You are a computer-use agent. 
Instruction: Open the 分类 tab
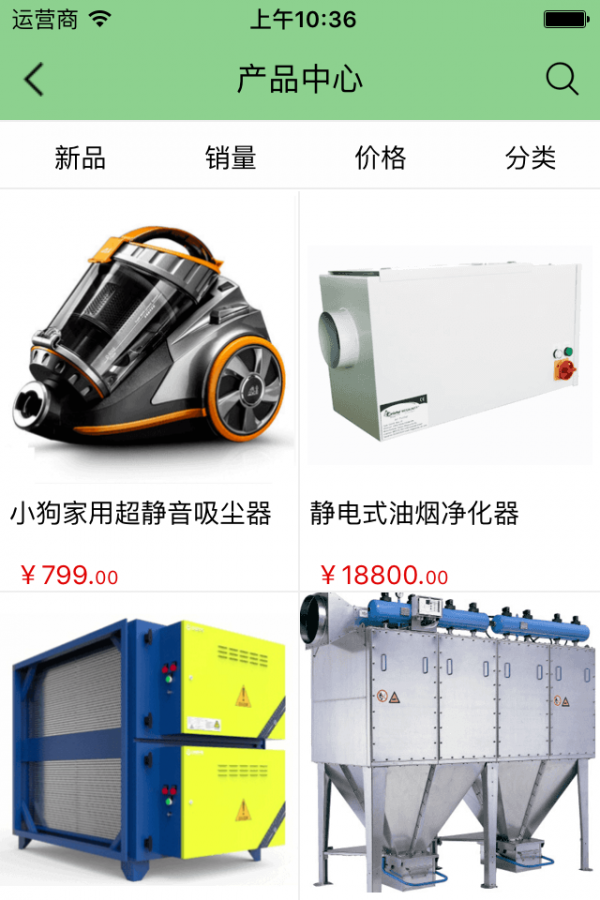click(x=530, y=157)
